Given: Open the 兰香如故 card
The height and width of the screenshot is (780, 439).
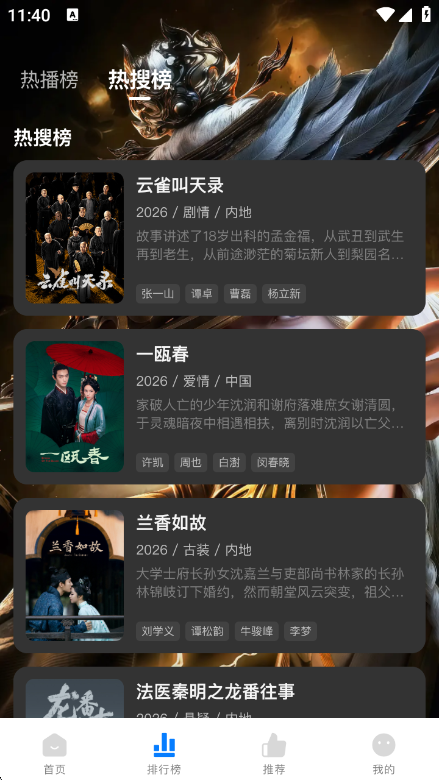Looking at the screenshot, I should click(x=219, y=576).
